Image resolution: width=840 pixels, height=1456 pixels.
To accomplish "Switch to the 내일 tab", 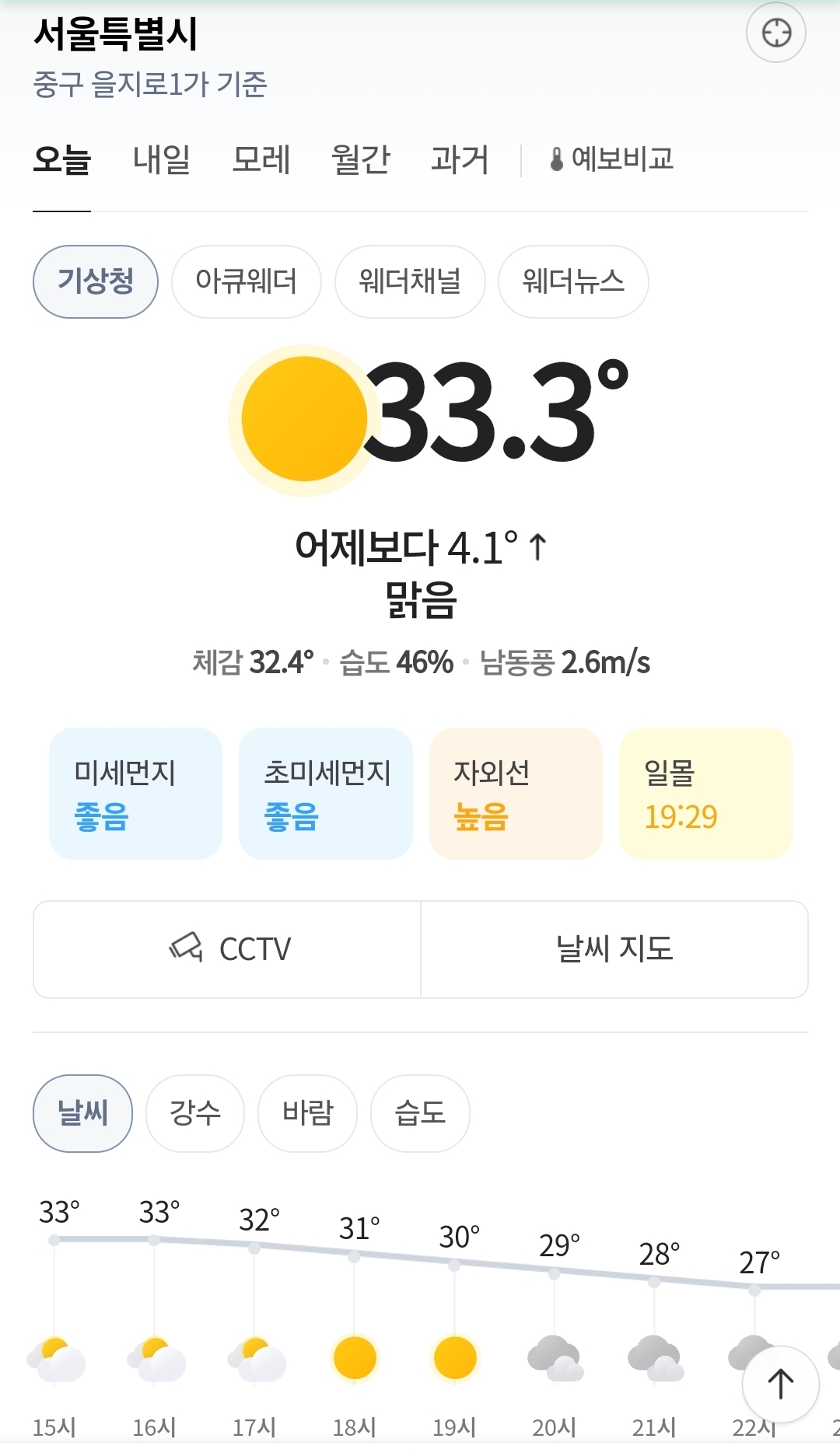I will pyautogui.click(x=161, y=159).
